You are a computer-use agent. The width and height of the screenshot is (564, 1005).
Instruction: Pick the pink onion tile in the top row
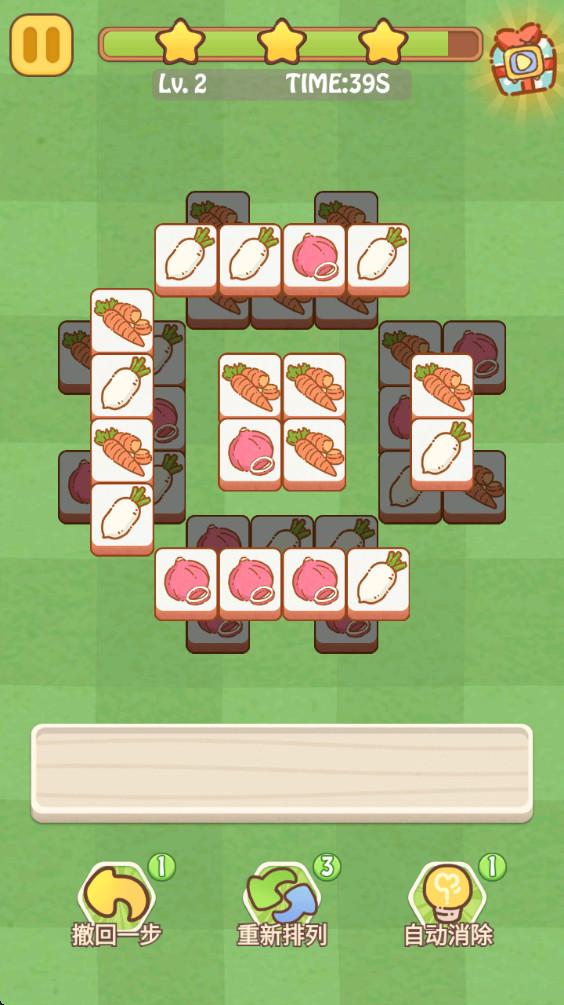(314, 260)
